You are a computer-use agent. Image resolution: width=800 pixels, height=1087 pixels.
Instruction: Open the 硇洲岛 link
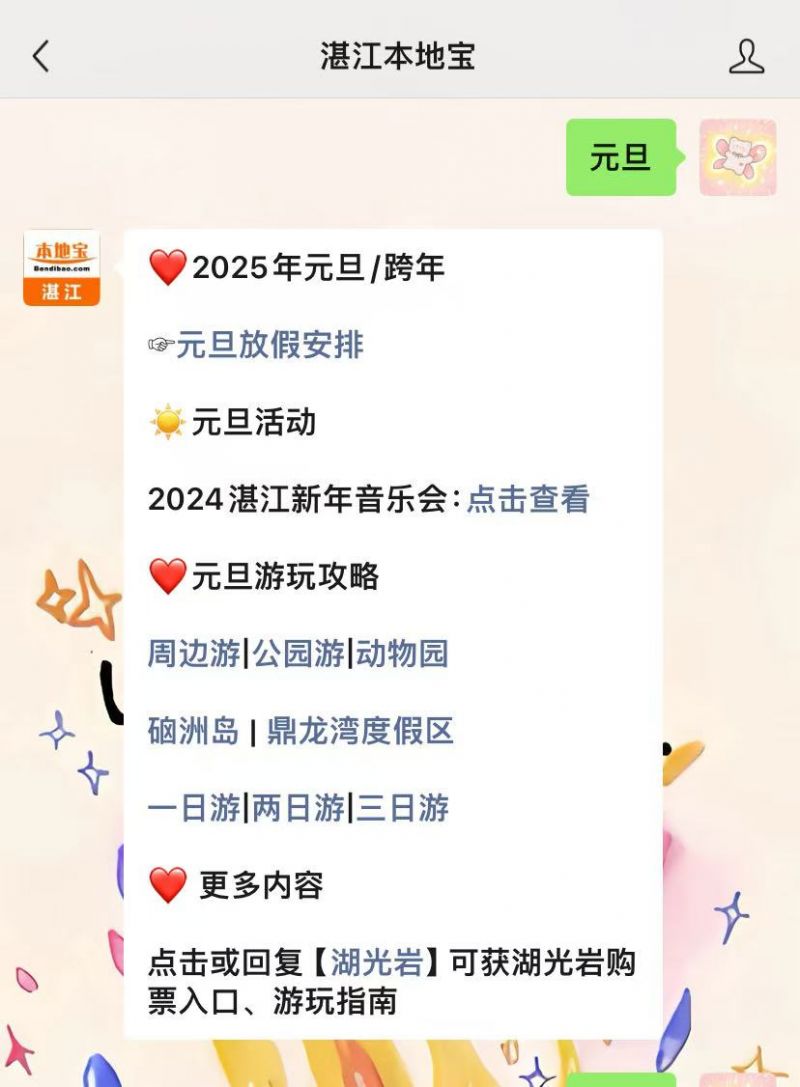pyautogui.click(x=194, y=731)
